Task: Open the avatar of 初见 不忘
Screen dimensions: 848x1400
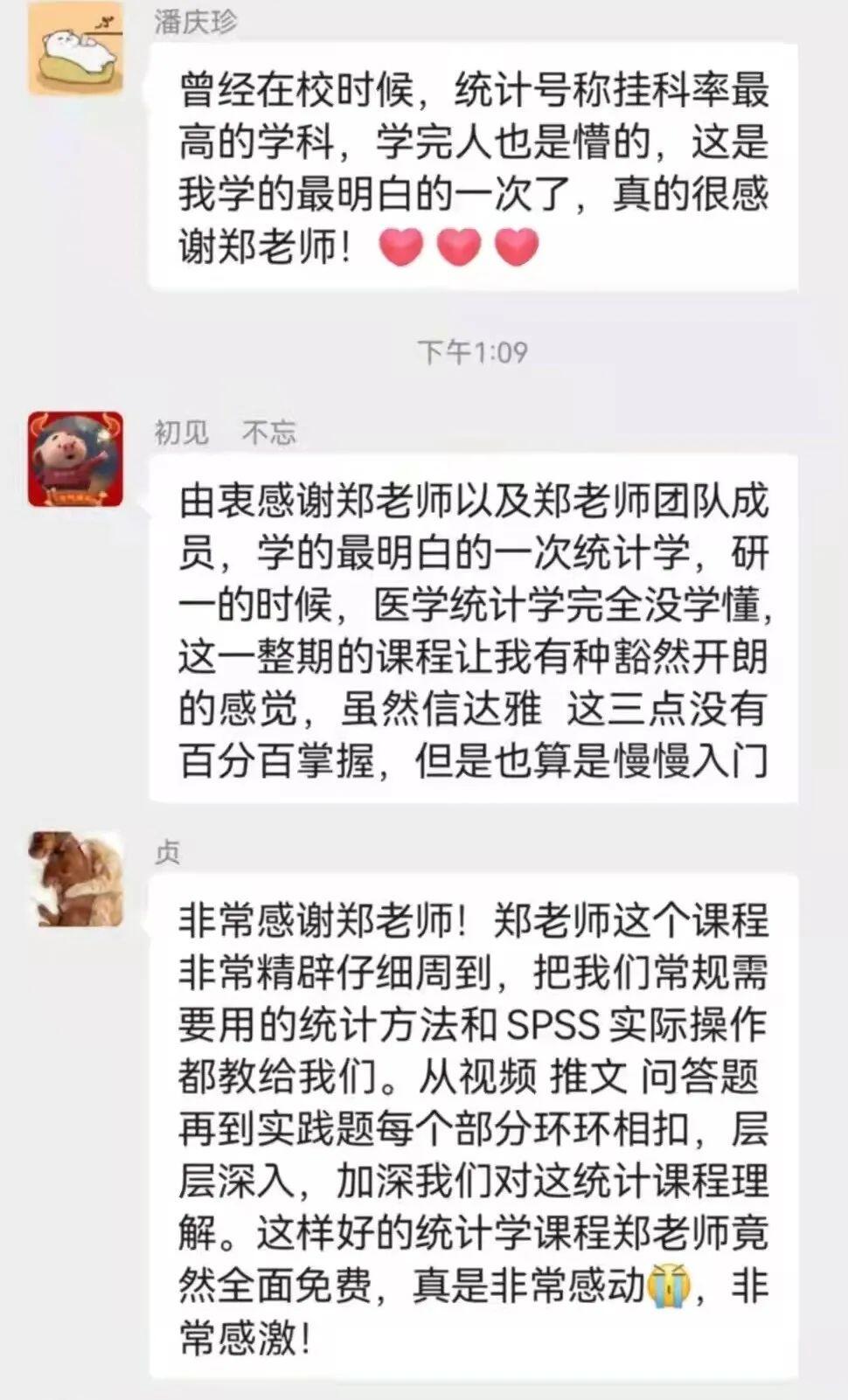Action: click(x=75, y=459)
